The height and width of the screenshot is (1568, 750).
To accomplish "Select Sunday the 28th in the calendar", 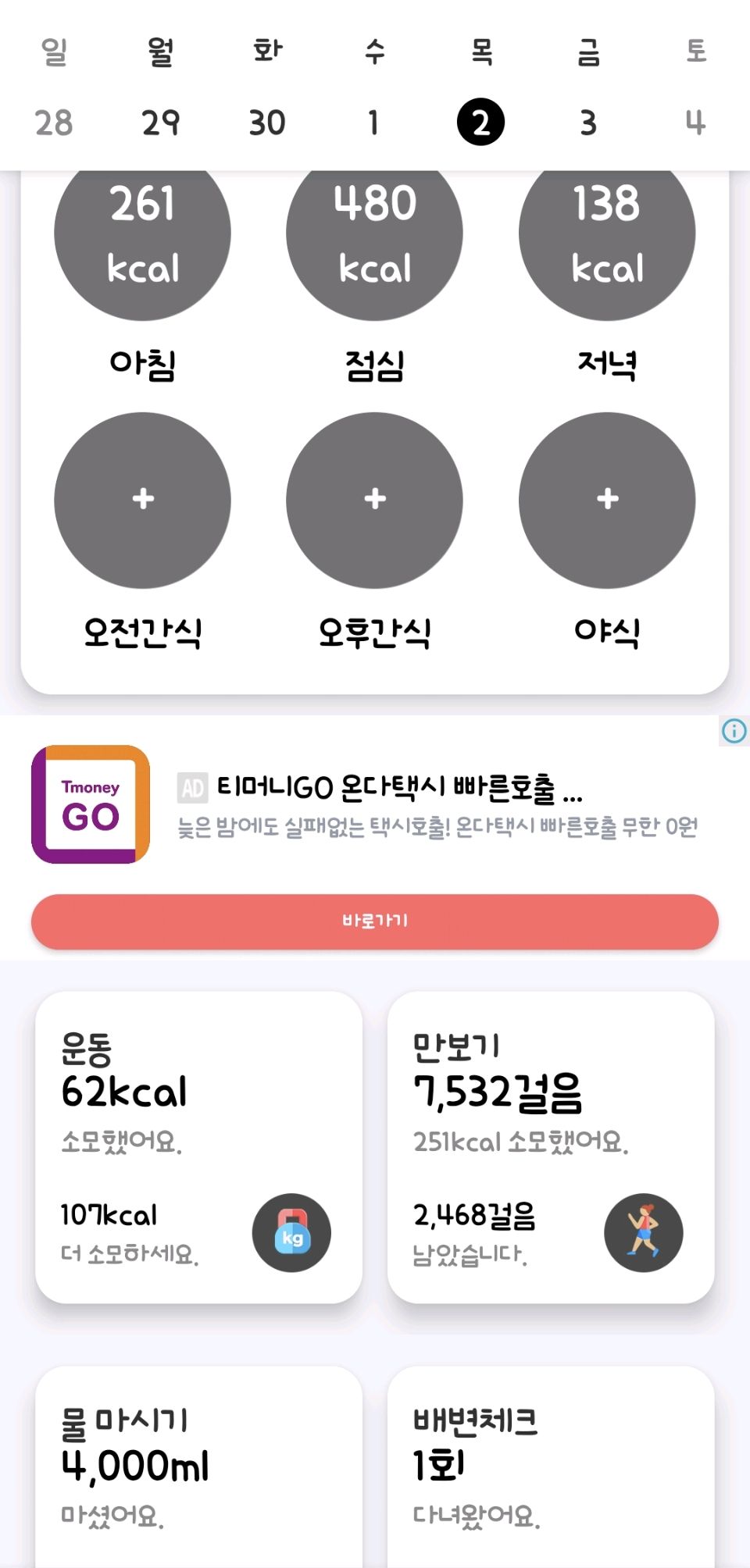I will click(54, 123).
